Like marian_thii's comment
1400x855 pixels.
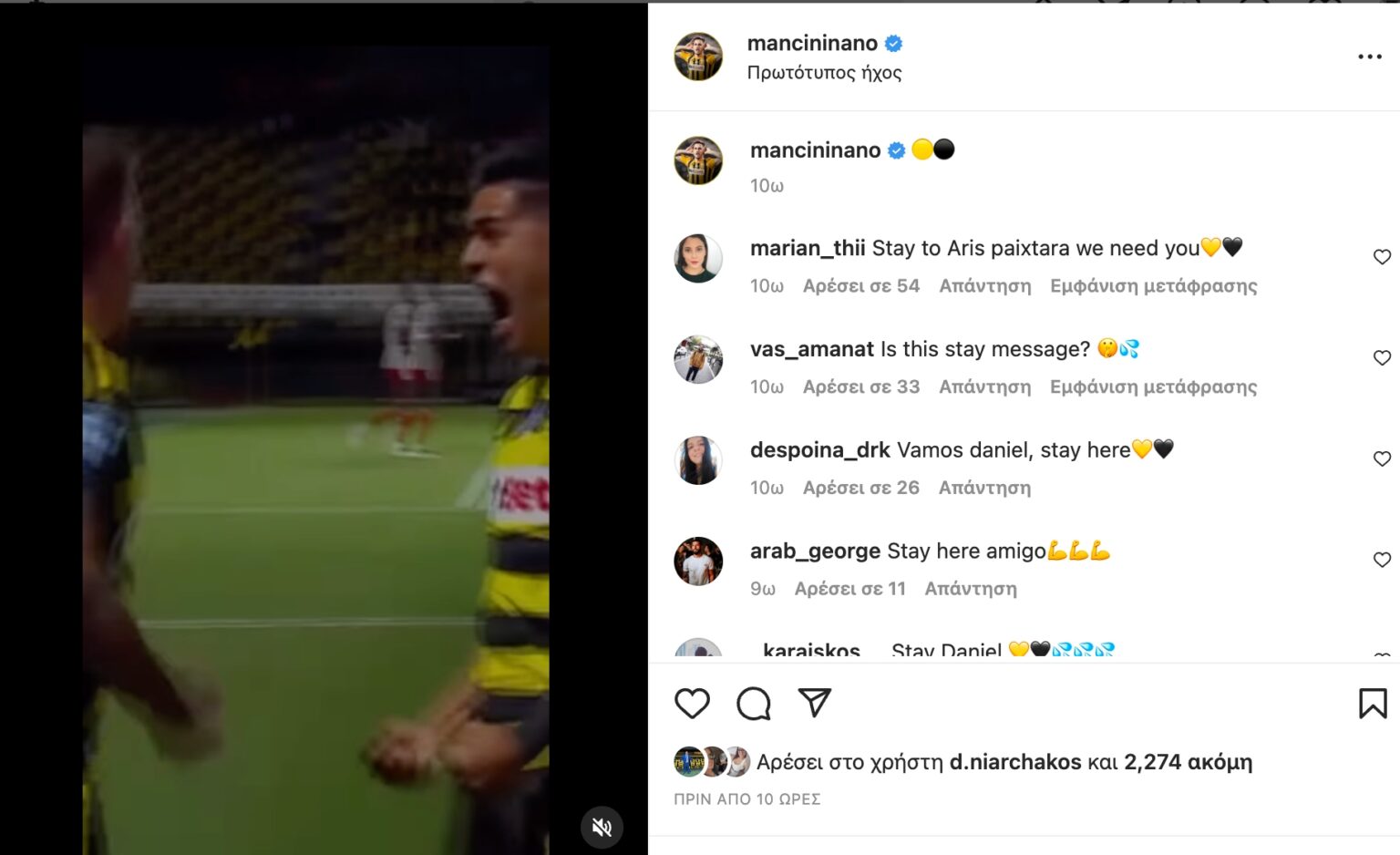tap(1382, 257)
